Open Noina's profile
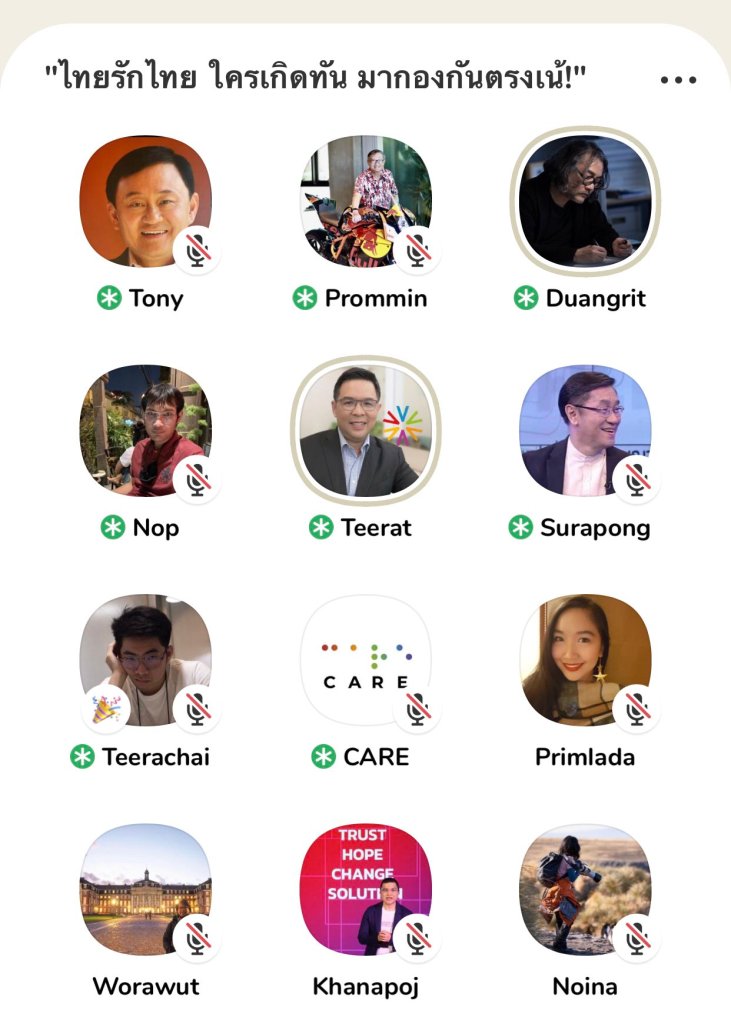Screen dimensions: 731x1024 585,888
